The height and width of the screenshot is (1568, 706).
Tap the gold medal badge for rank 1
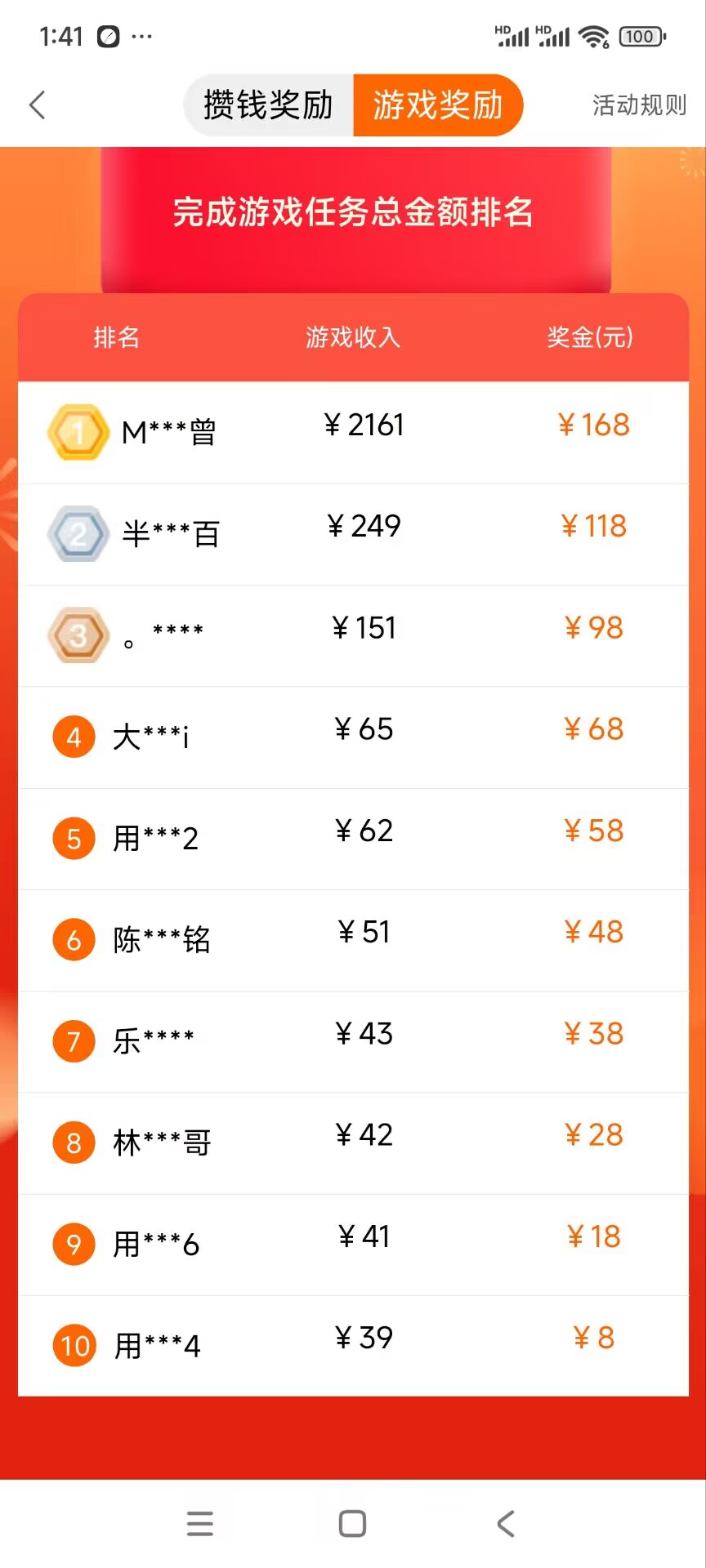(78, 433)
